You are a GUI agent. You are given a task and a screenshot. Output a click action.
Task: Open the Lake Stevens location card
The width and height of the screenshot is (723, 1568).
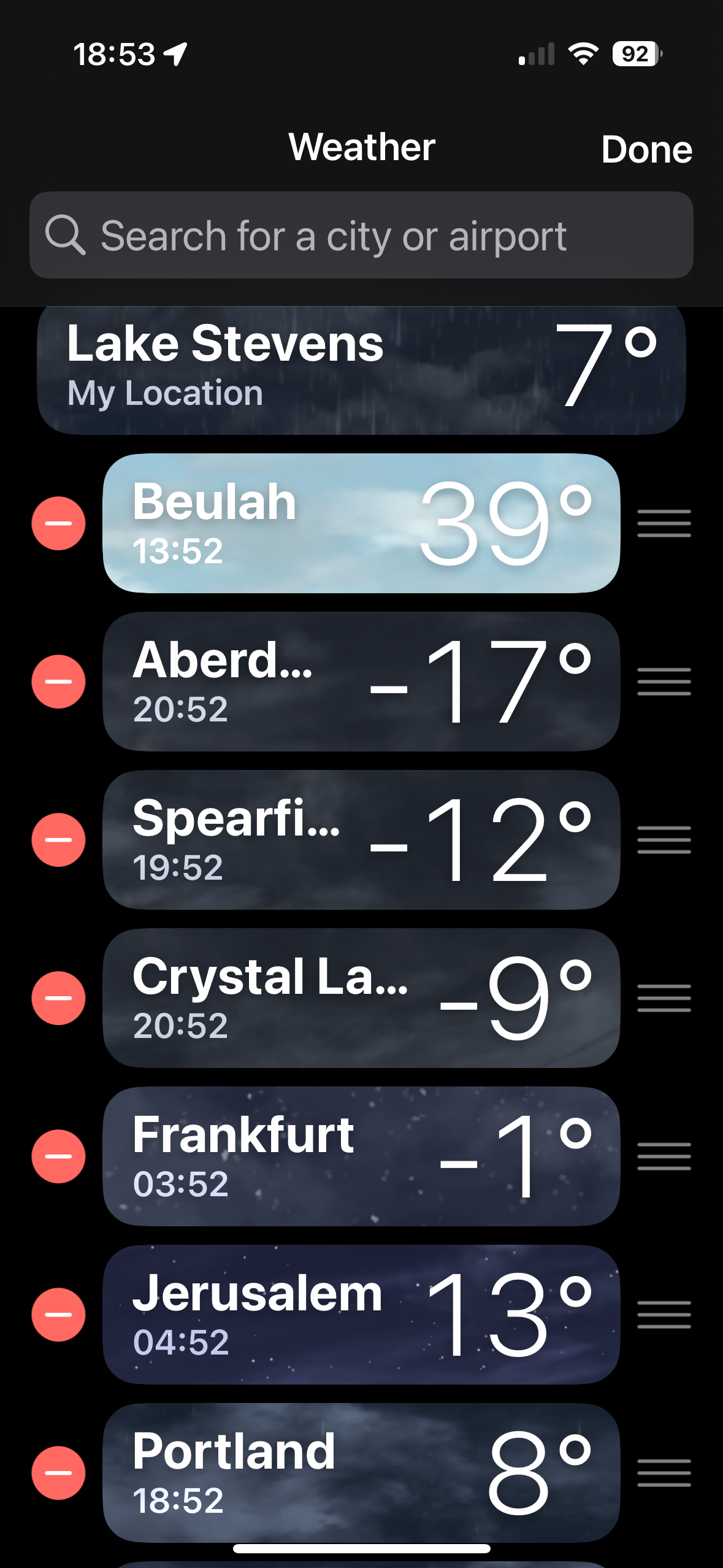coord(361,369)
